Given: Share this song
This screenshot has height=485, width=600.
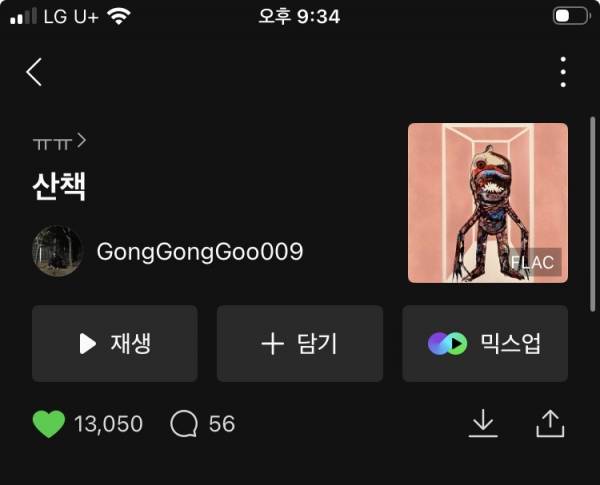Looking at the screenshot, I should pos(550,424).
